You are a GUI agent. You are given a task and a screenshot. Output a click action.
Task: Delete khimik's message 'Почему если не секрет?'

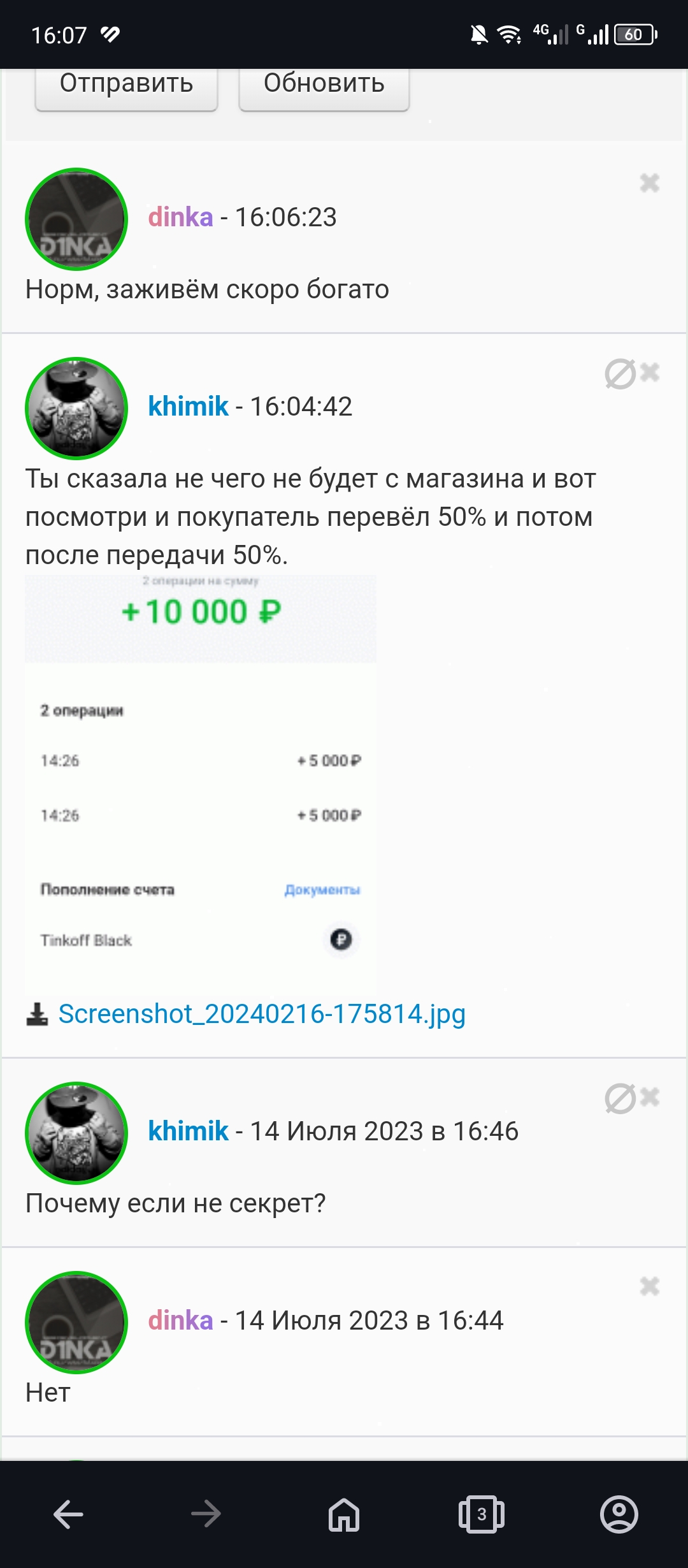650,1096
